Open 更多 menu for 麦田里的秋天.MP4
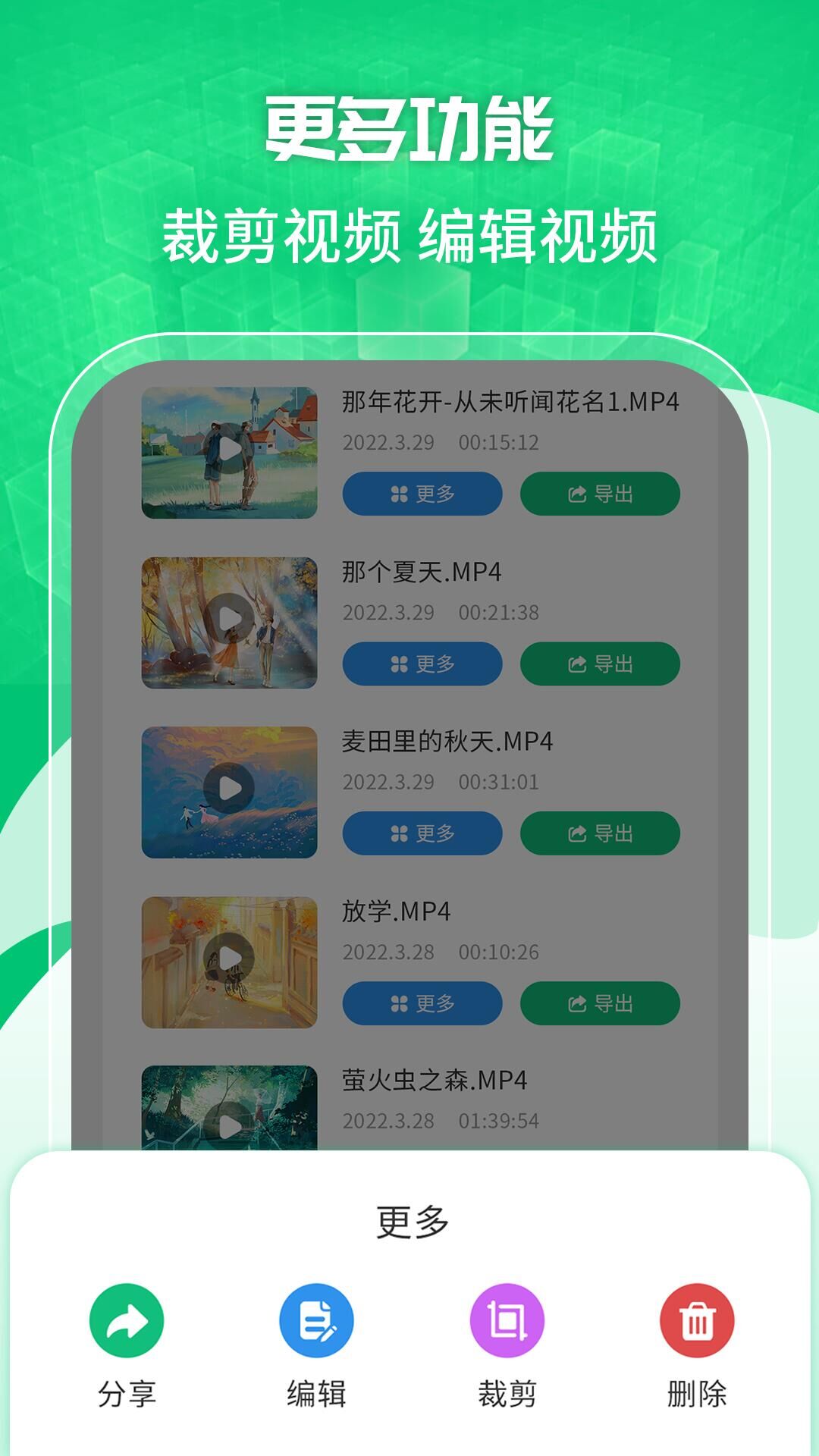The width and height of the screenshot is (819, 1456). [422, 832]
